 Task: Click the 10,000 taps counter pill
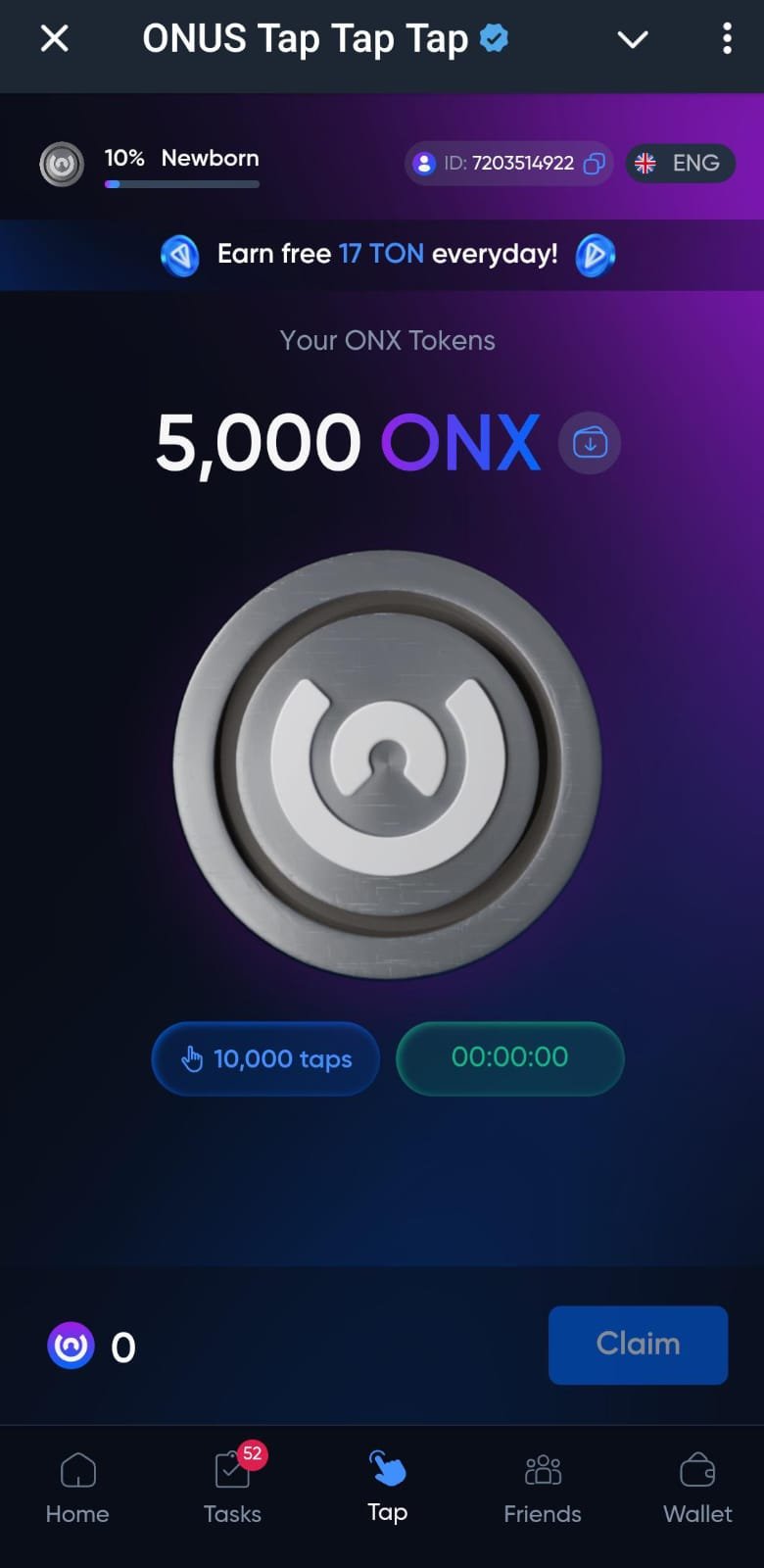point(264,1058)
